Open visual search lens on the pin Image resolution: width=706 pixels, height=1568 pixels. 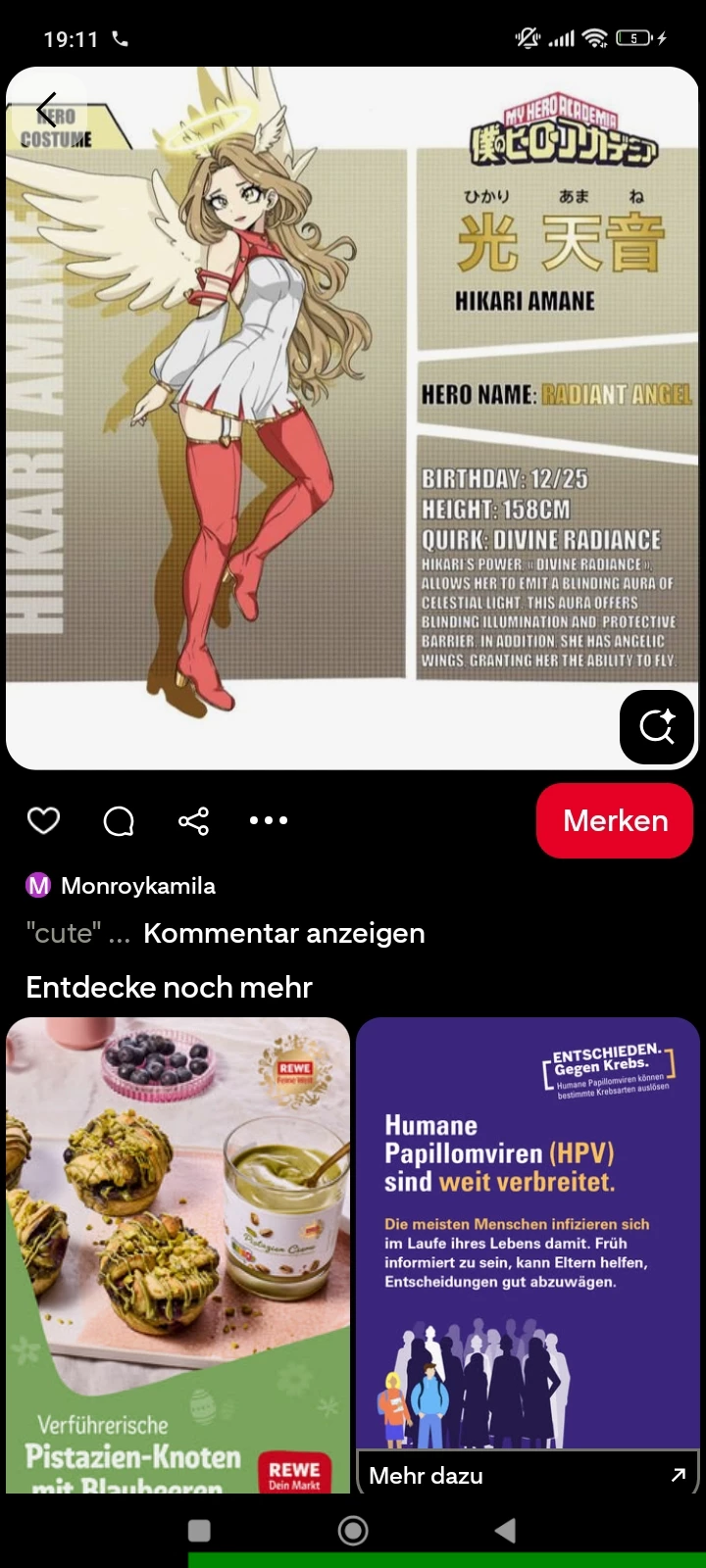657,727
